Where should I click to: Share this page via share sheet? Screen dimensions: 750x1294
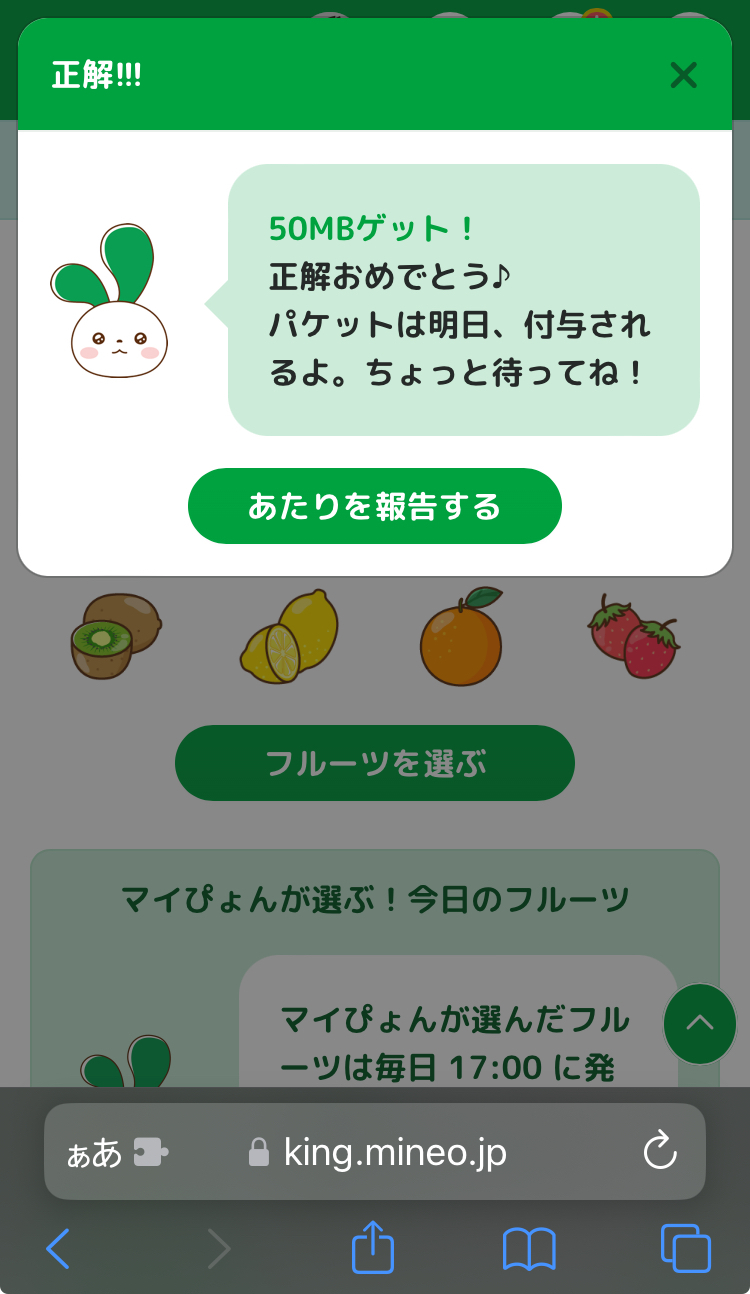tap(373, 1248)
